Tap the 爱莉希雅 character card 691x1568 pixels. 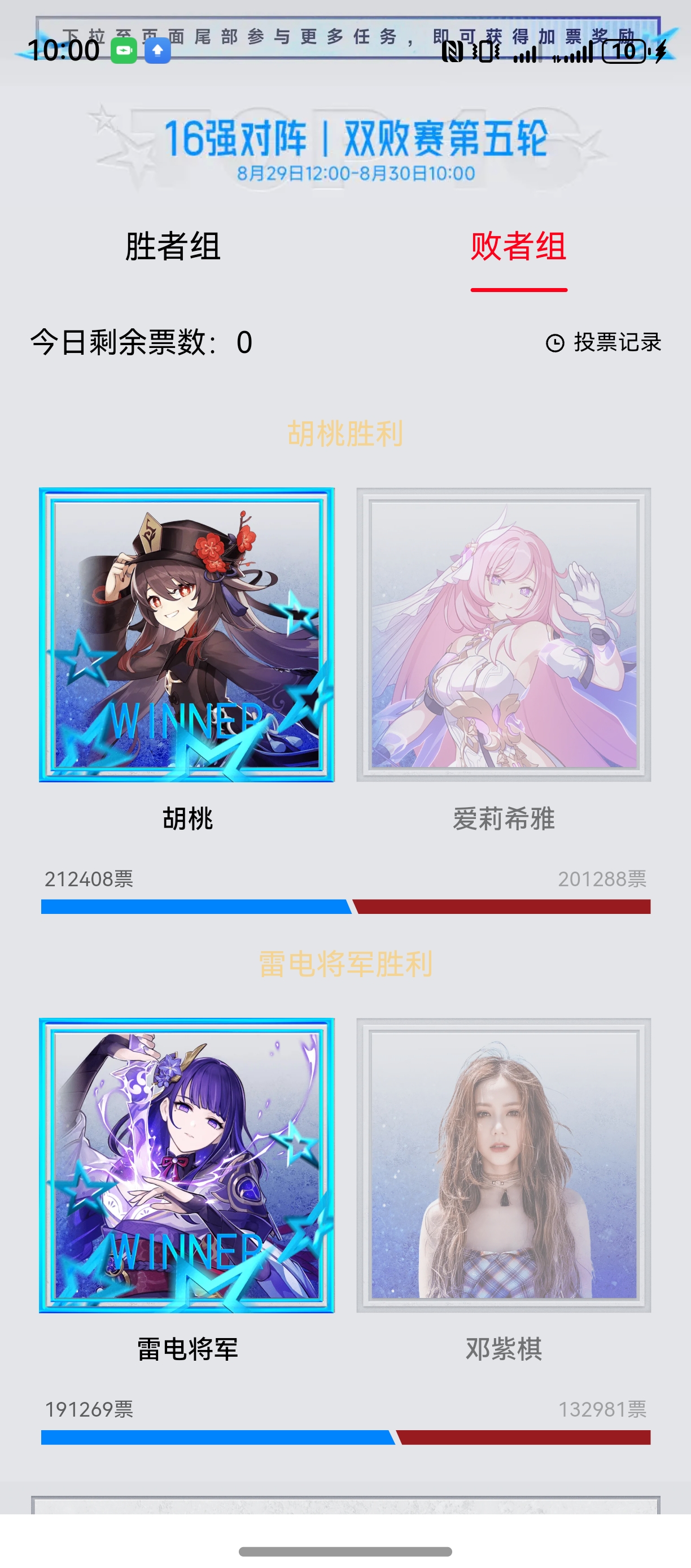coord(504,635)
